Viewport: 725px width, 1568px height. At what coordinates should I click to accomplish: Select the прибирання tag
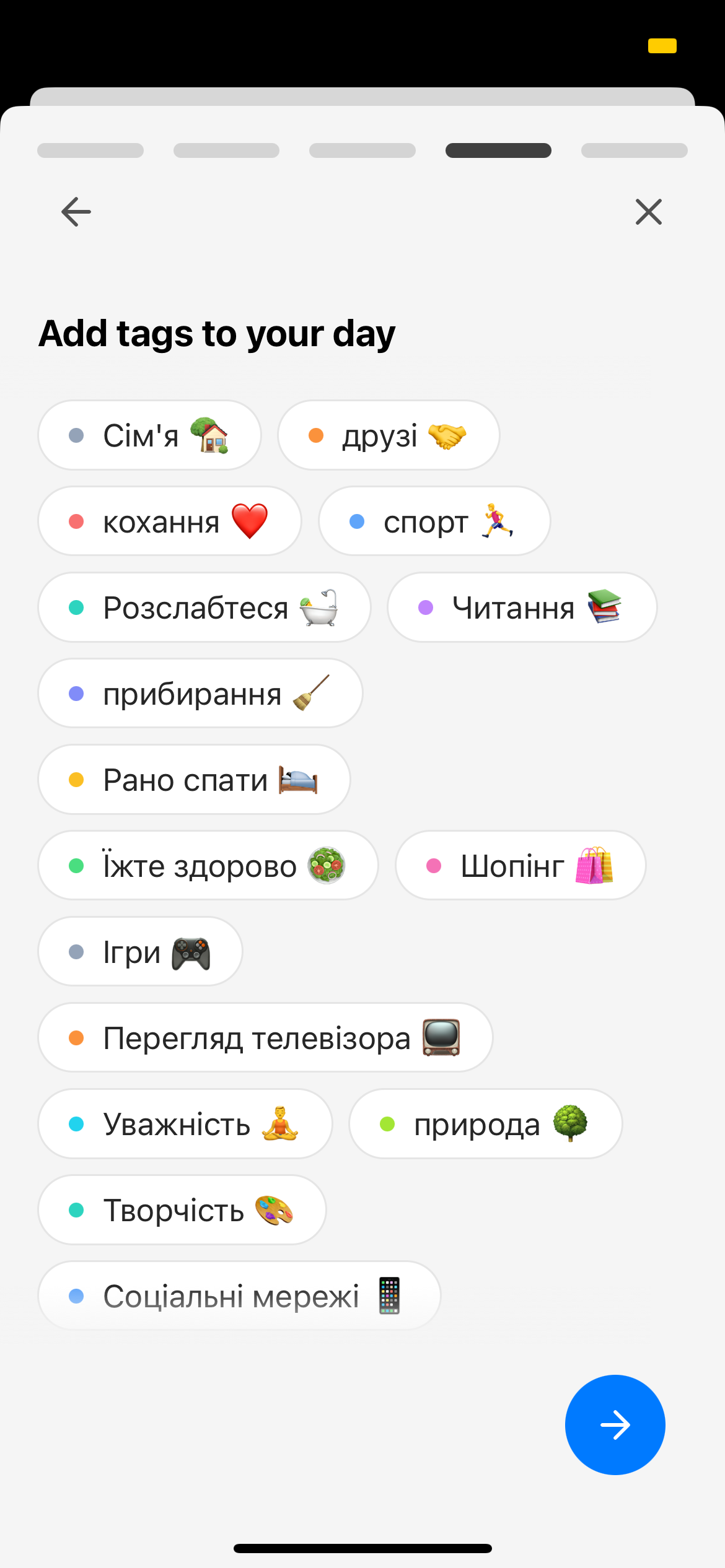click(x=200, y=694)
